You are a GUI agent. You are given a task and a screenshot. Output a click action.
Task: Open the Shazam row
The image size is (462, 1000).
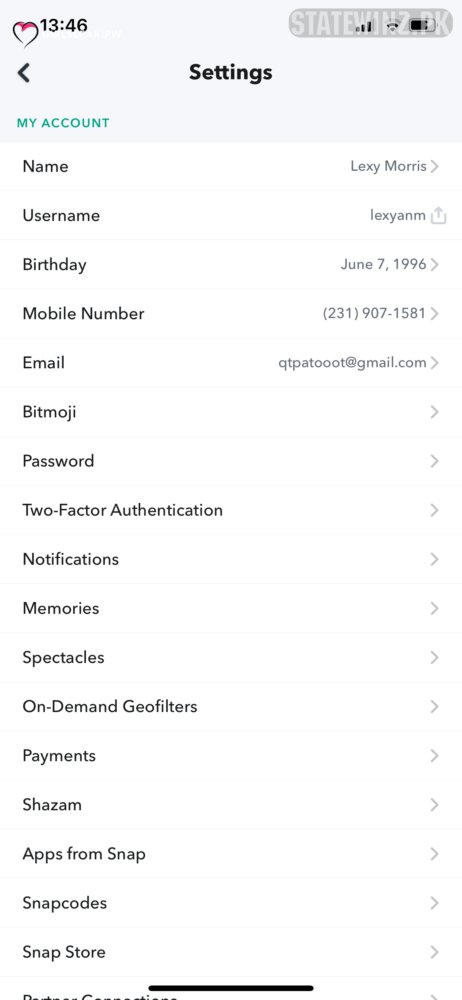pyautogui.click(x=231, y=805)
